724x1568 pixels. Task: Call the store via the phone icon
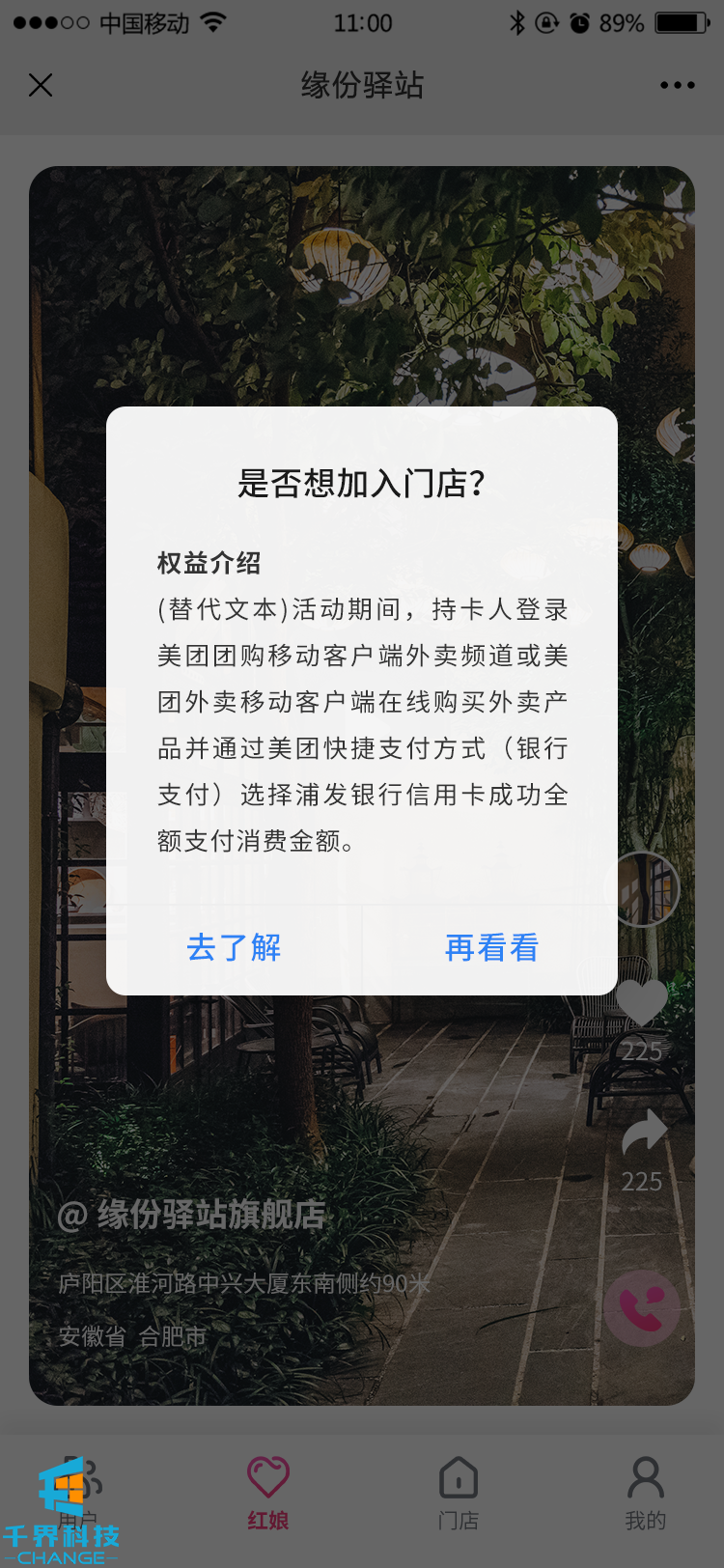[642, 1309]
